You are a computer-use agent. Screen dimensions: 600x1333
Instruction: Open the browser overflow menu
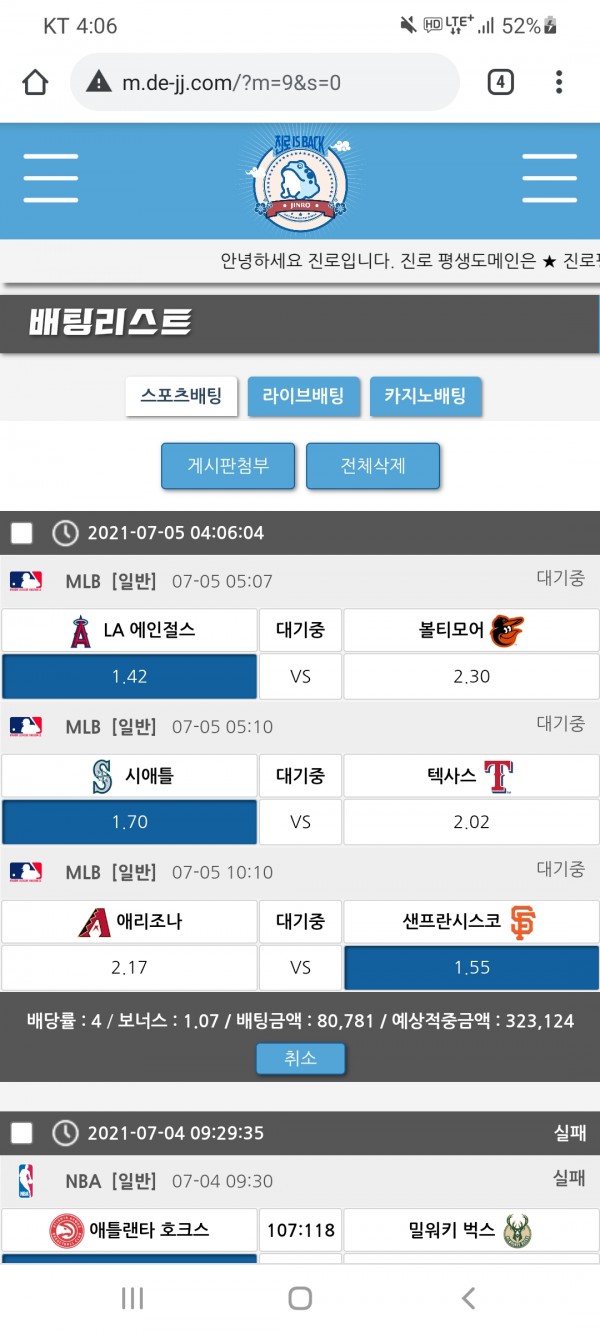pyautogui.click(x=559, y=82)
